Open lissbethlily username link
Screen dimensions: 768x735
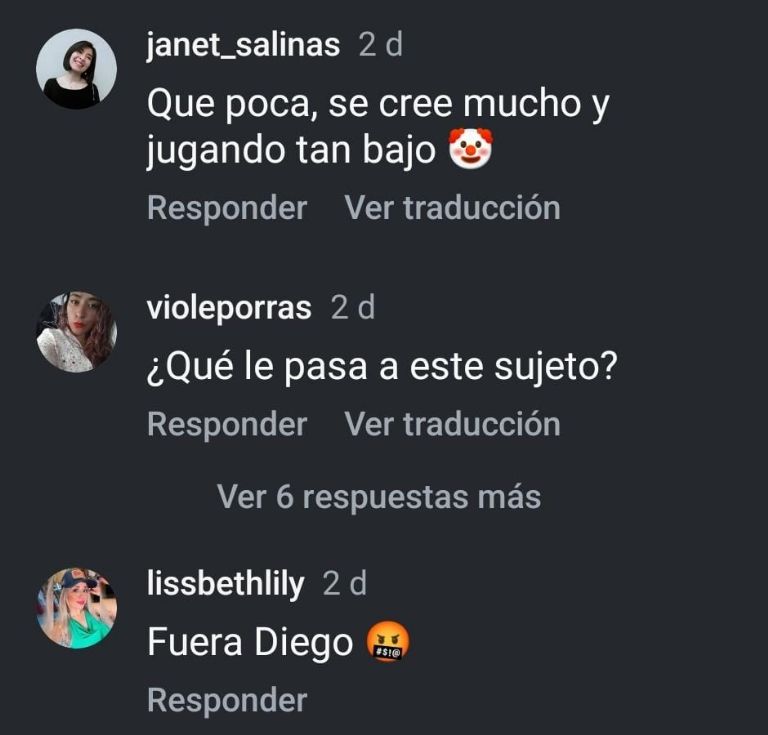(x=225, y=584)
